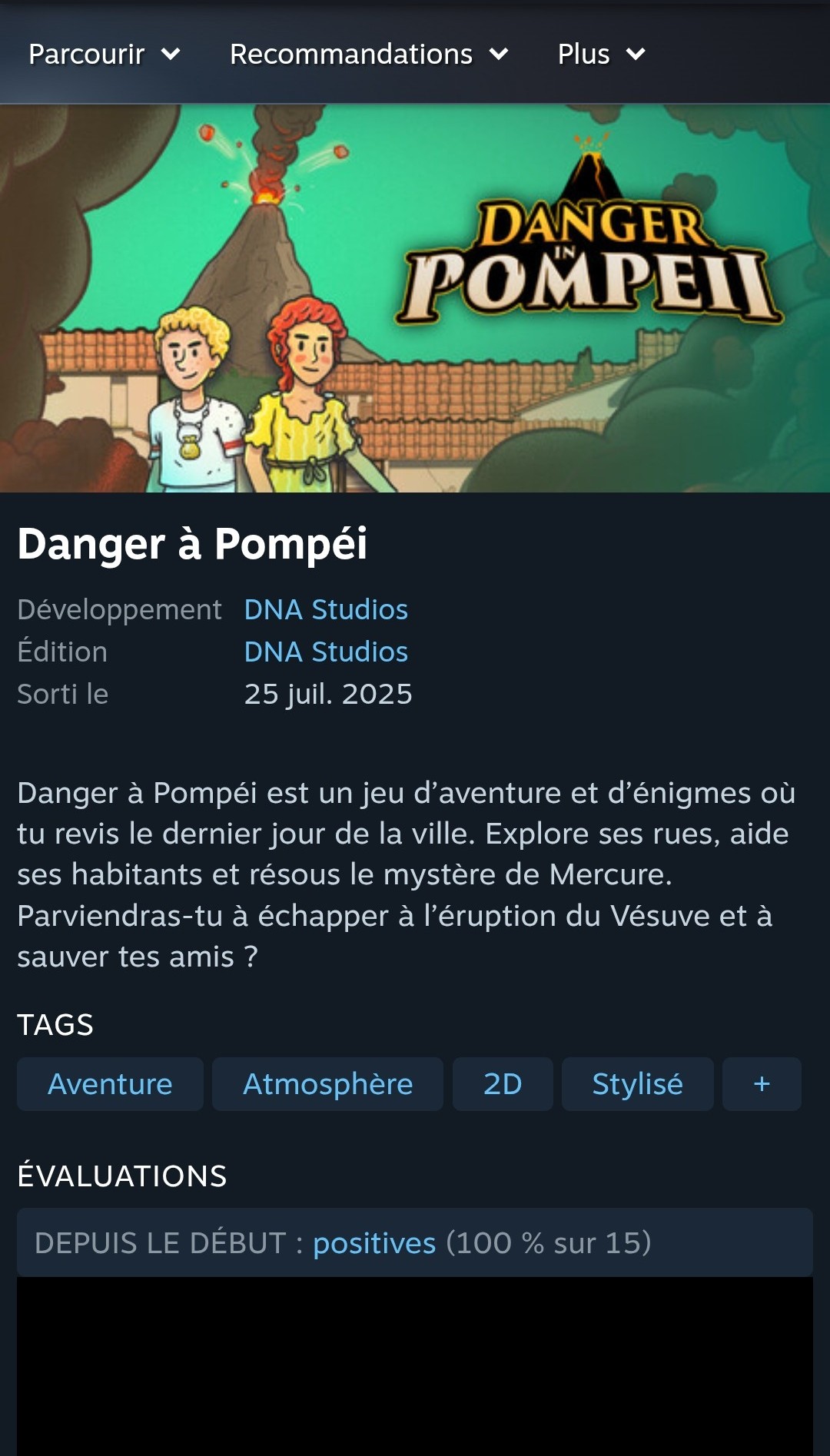
Task: Choose the Stylisé tag
Action: tap(637, 1084)
